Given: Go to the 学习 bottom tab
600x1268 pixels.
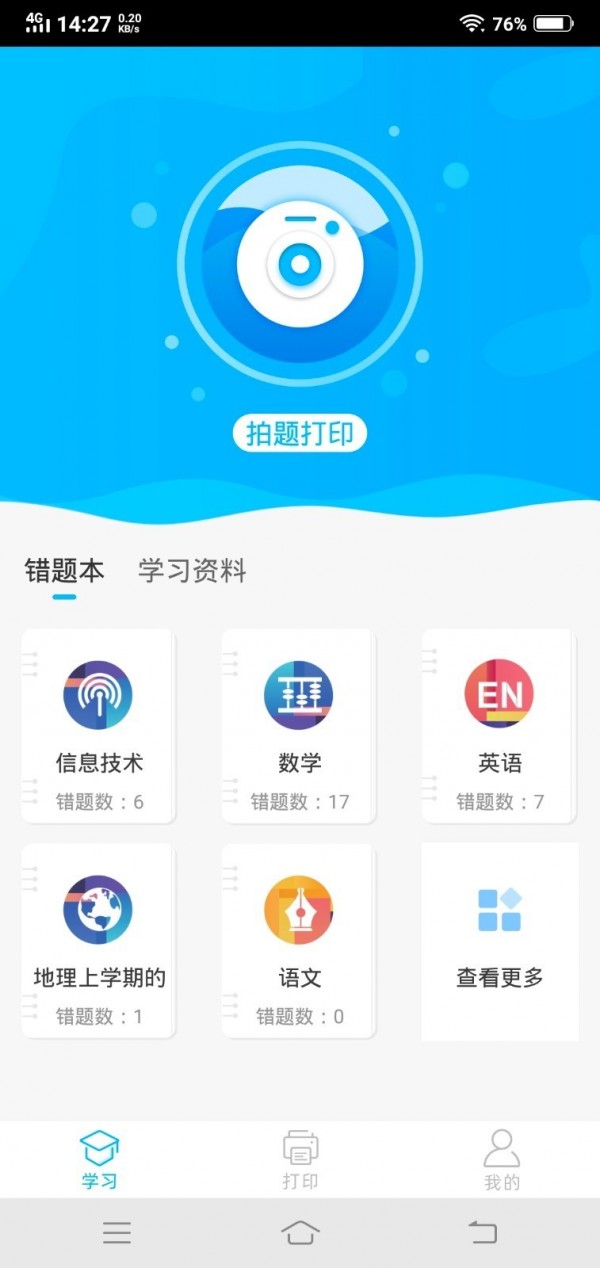Looking at the screenshot, I should pyautogui.click(x=99, y=1160).
